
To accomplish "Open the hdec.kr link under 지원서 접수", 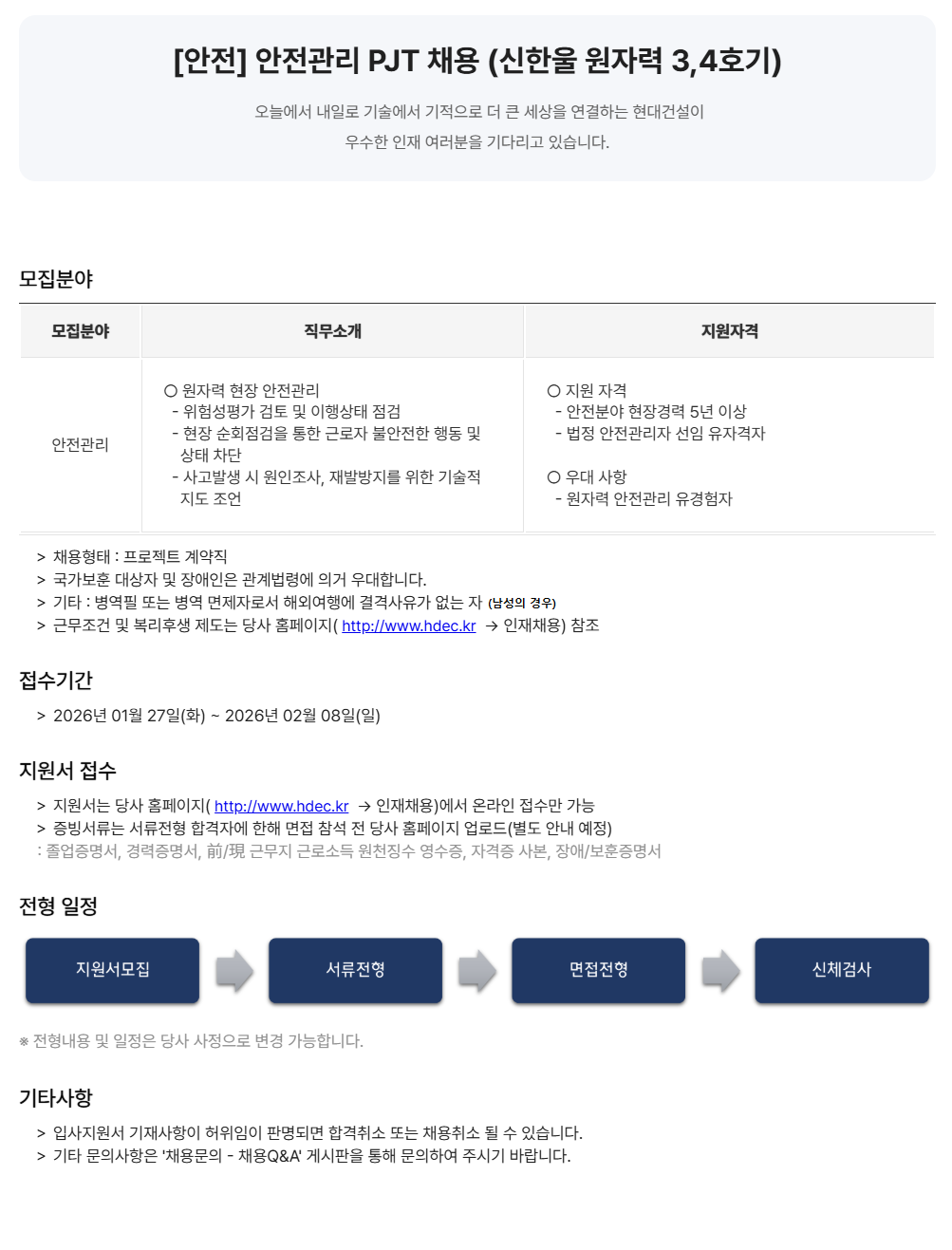I will (281, 807).
